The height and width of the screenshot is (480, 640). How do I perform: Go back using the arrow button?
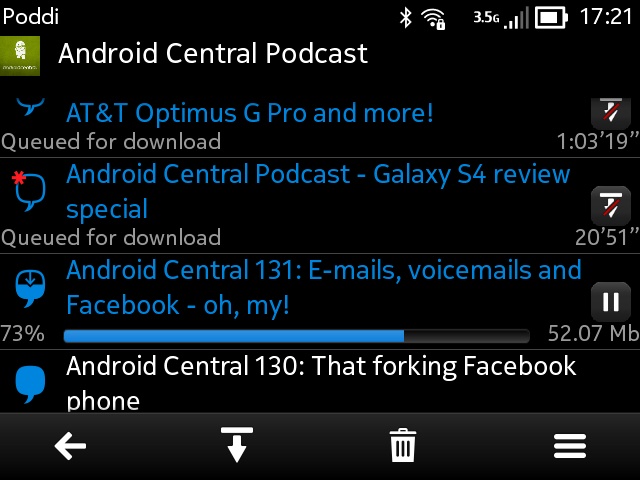coord(70,446)
